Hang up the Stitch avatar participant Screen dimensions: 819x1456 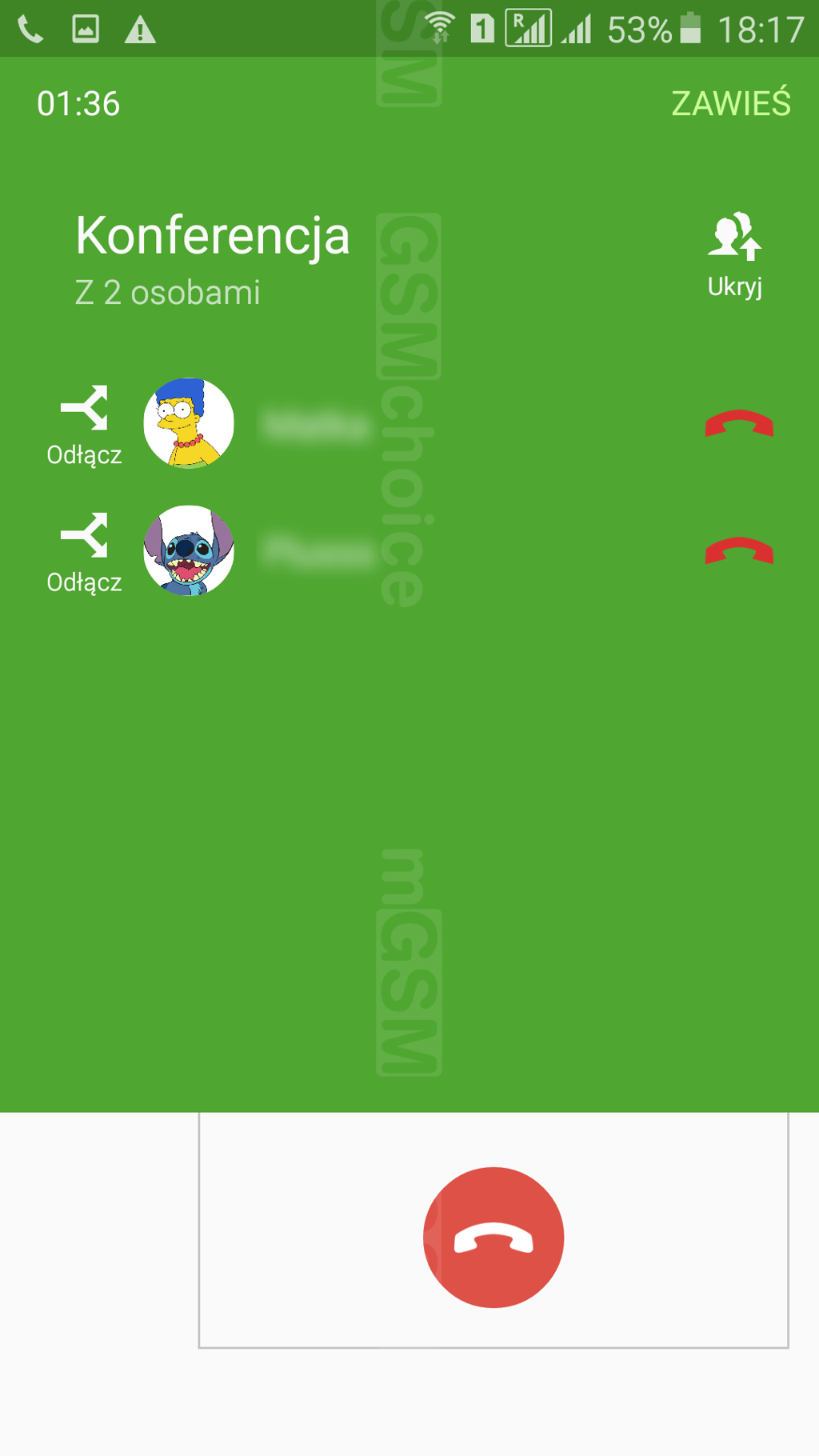[739, 550]
